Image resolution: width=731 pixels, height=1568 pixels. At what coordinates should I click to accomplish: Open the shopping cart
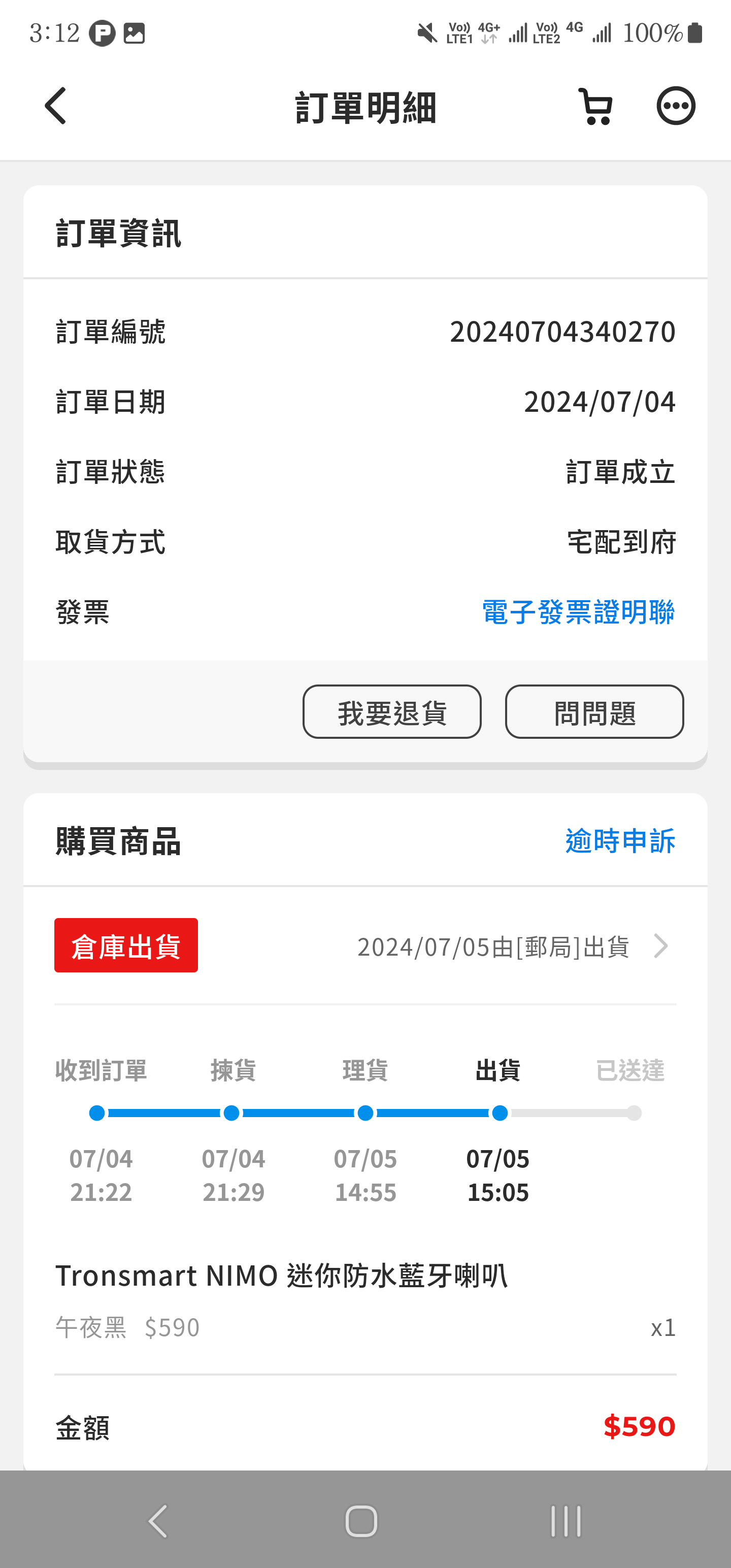point(595,107)
